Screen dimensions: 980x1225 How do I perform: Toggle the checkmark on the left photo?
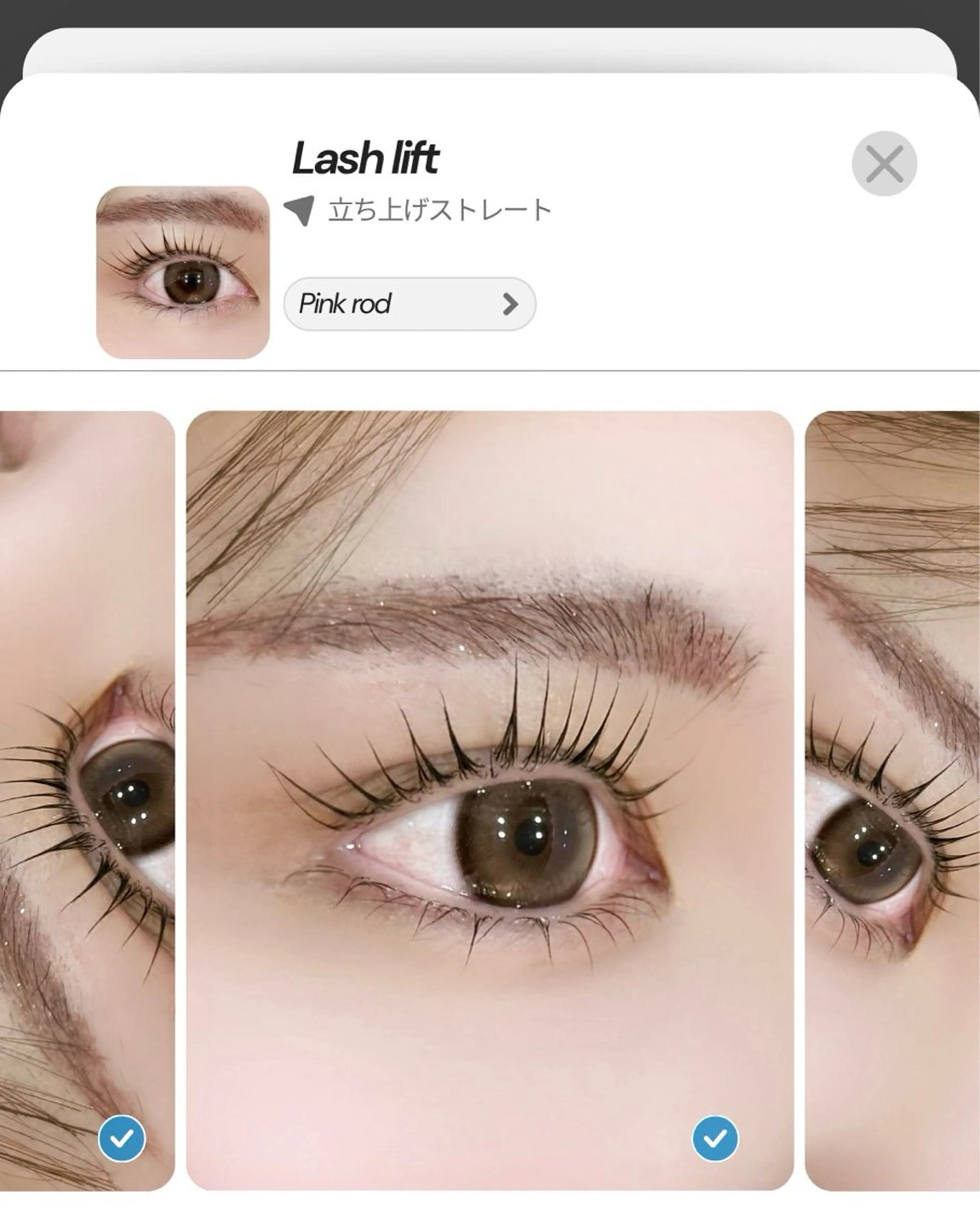tap(121, 1138)
